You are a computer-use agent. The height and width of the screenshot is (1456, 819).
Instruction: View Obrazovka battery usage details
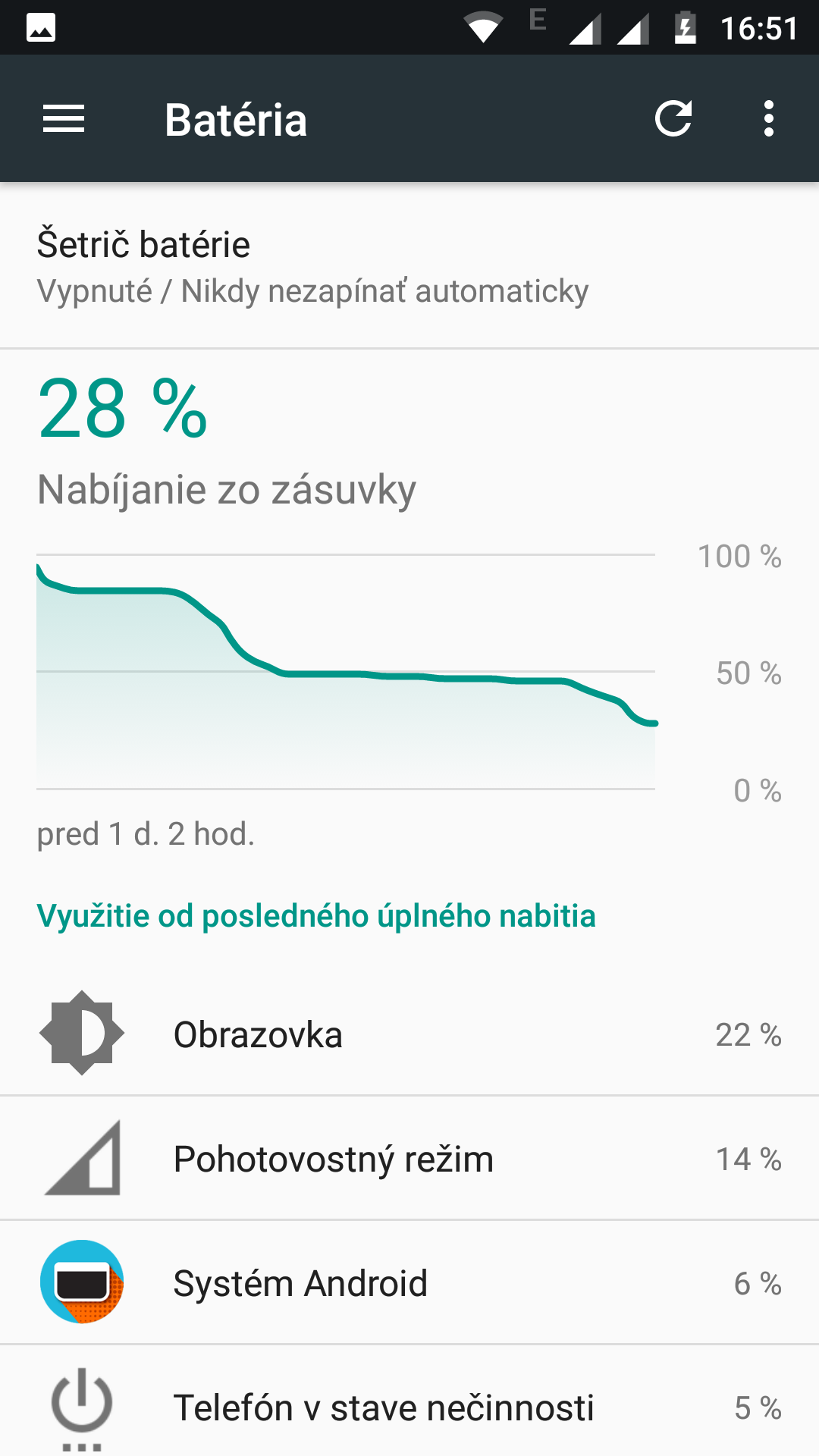(409, 1034)
